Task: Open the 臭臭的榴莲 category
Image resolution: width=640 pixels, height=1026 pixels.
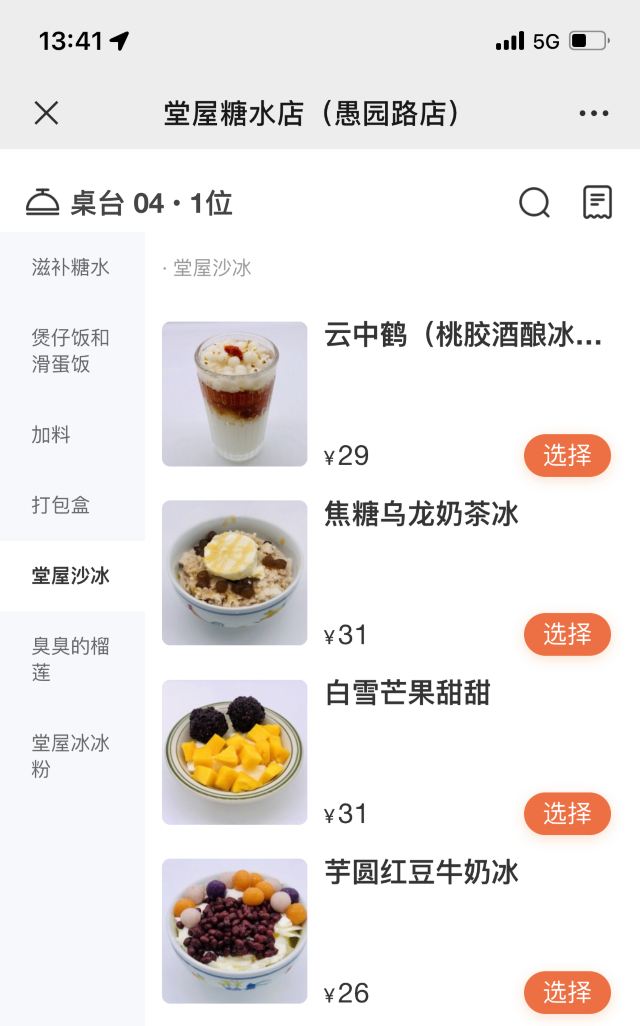Action: point(71,659)
